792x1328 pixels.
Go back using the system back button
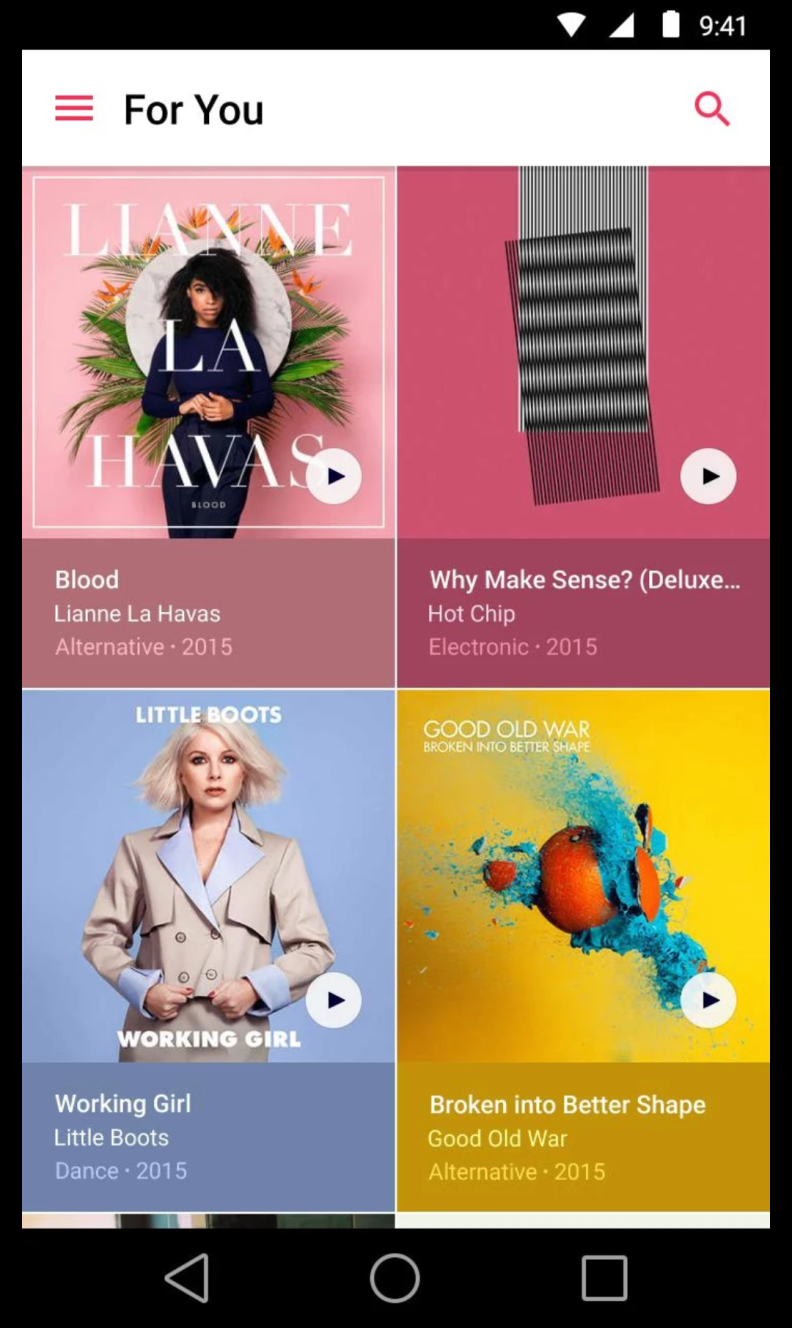pos(187,1278)
